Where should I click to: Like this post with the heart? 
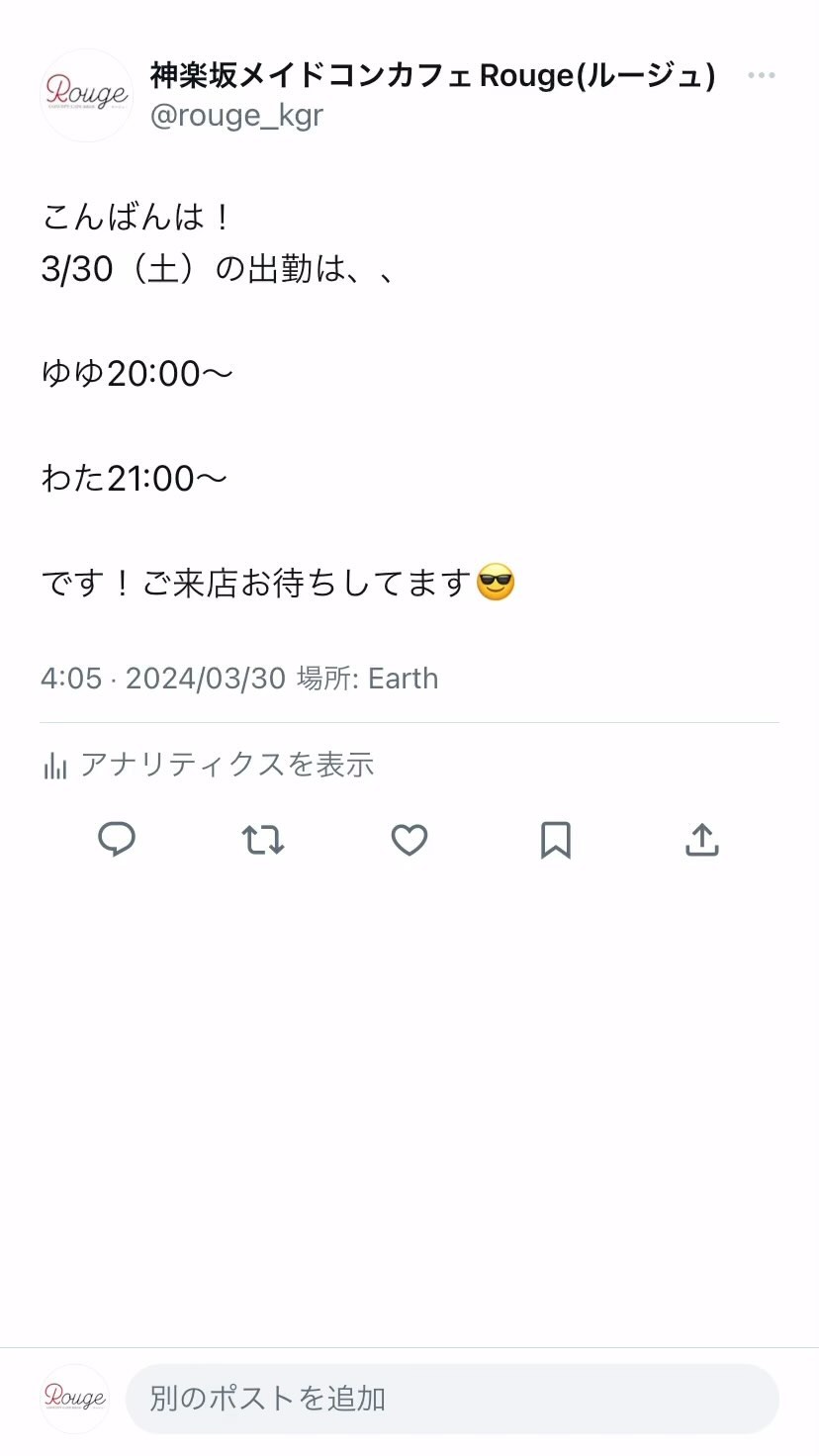(x=409, y=840)
